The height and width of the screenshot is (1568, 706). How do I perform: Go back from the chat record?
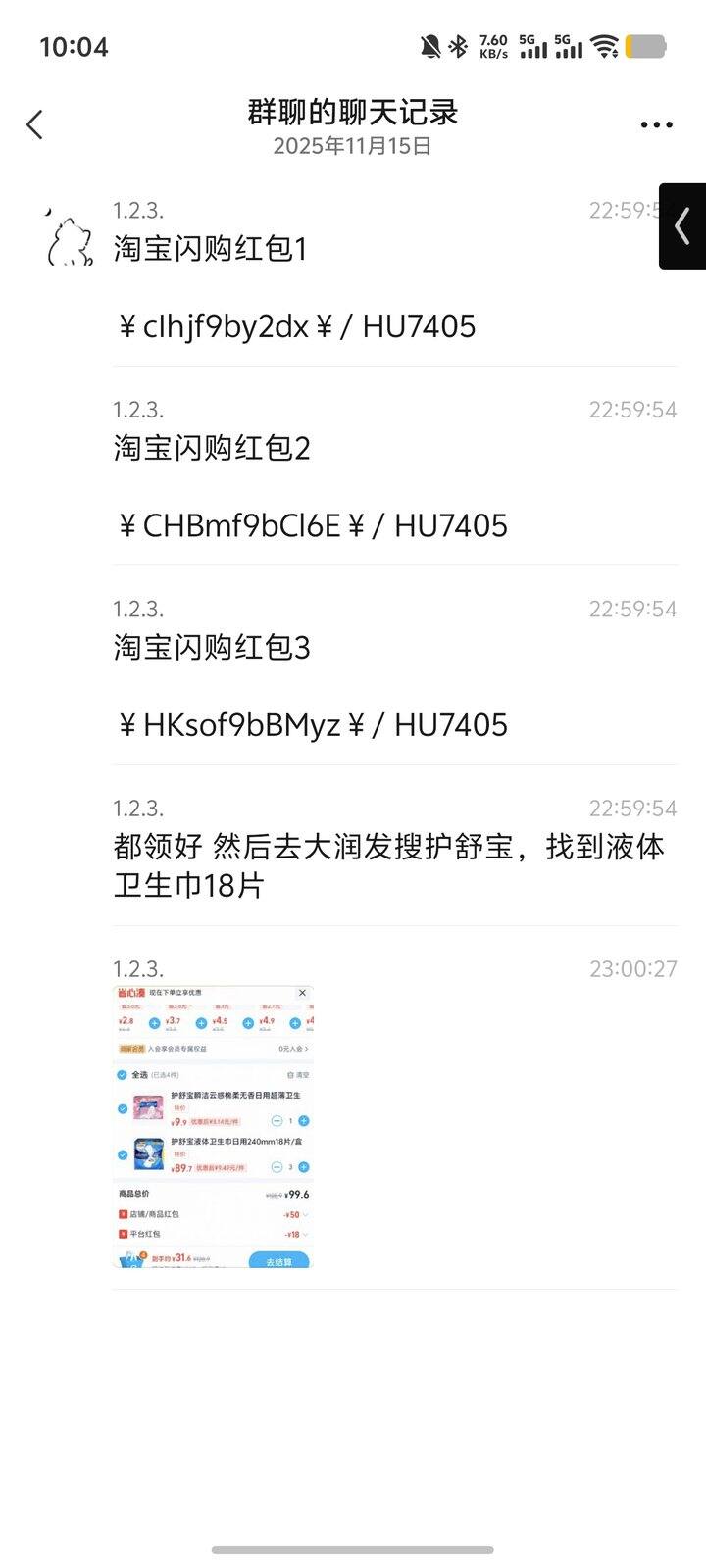[x=35, y=124]
